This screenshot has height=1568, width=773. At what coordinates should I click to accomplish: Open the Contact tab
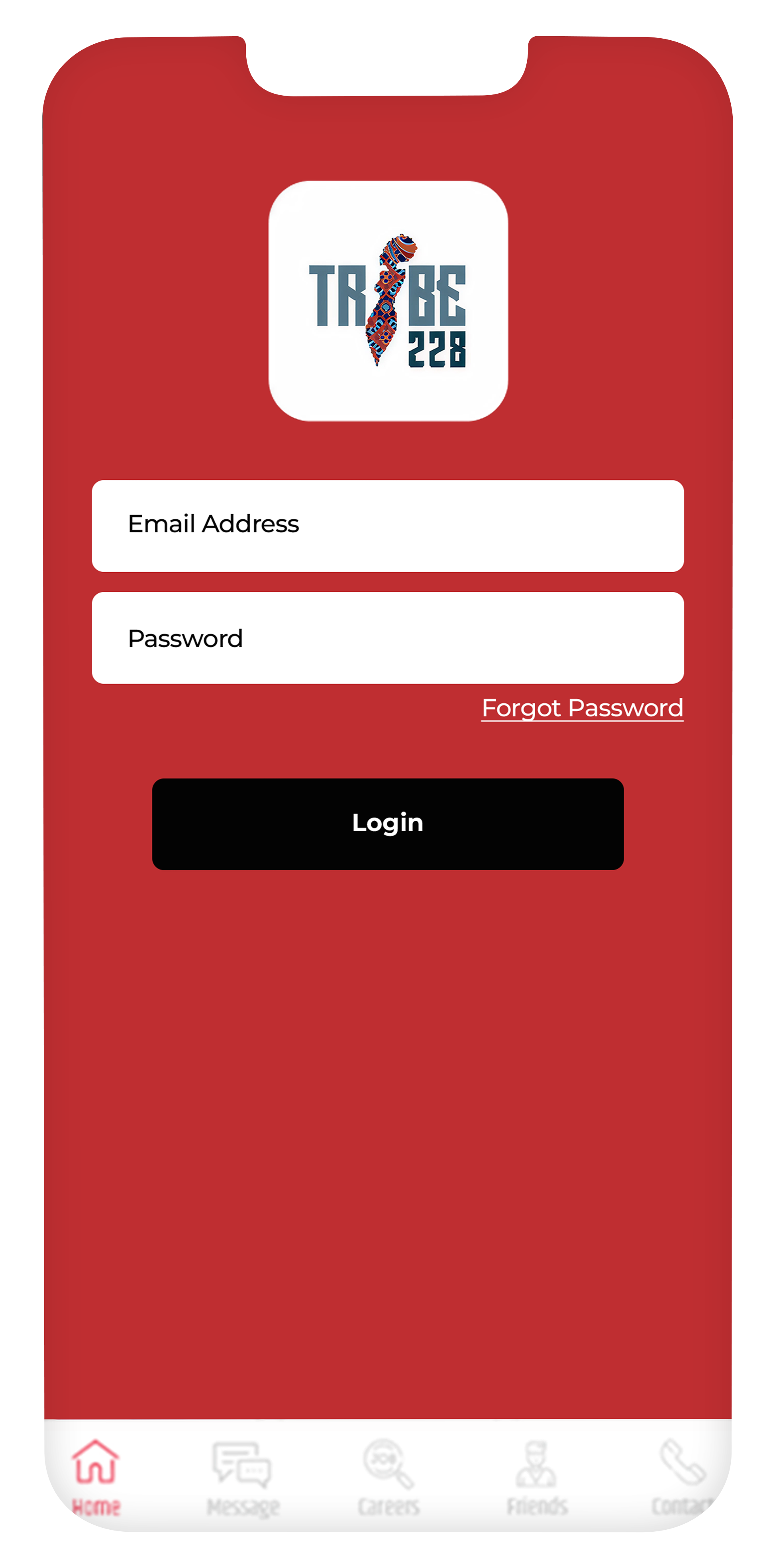(x=682, y=1476)
